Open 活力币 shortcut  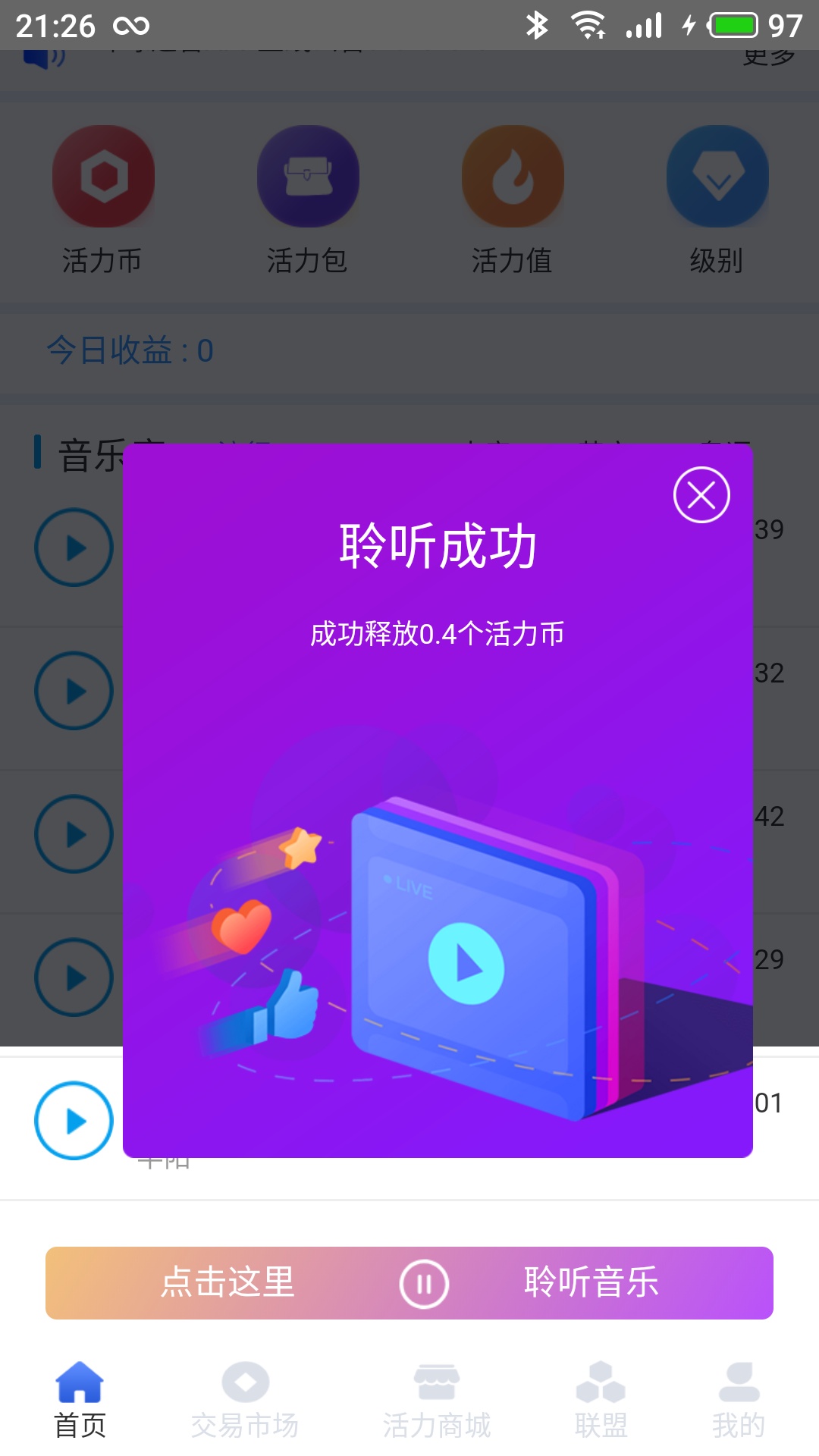pyautogui.click(x=103, y=199)
